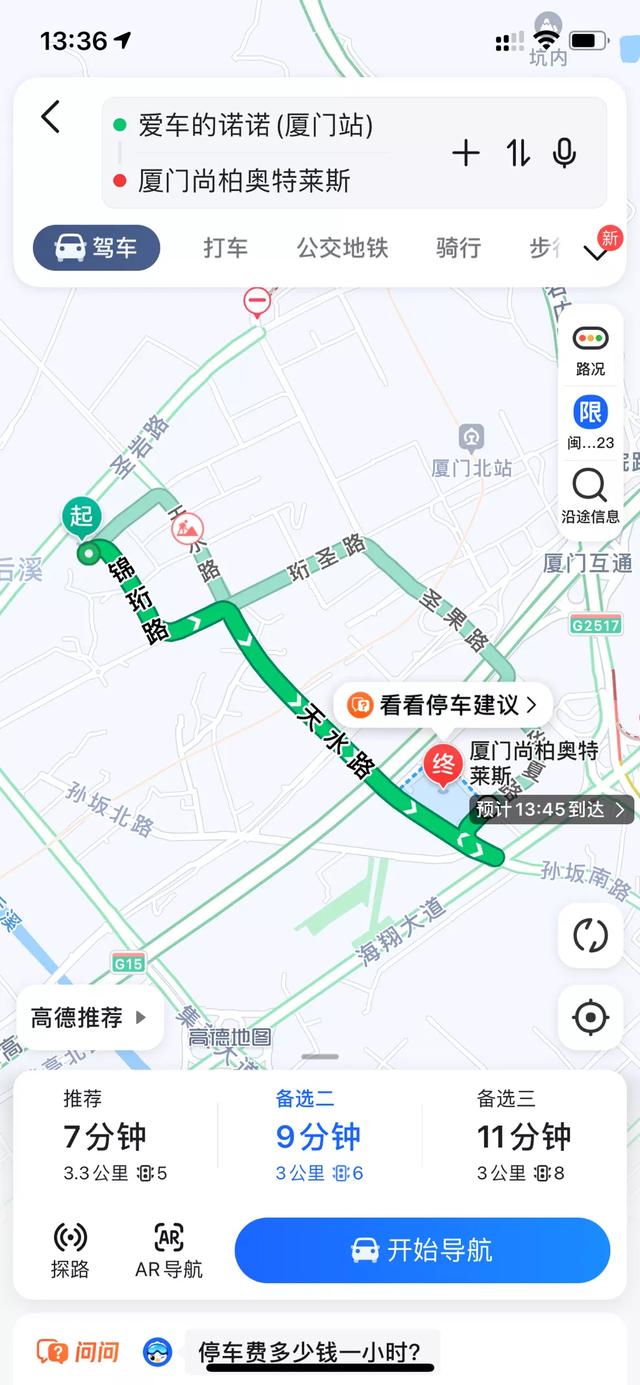Viewport: 640px width, 1385px height.
Task: Add a waypoint with the plus icon
Action: (466, 153)
